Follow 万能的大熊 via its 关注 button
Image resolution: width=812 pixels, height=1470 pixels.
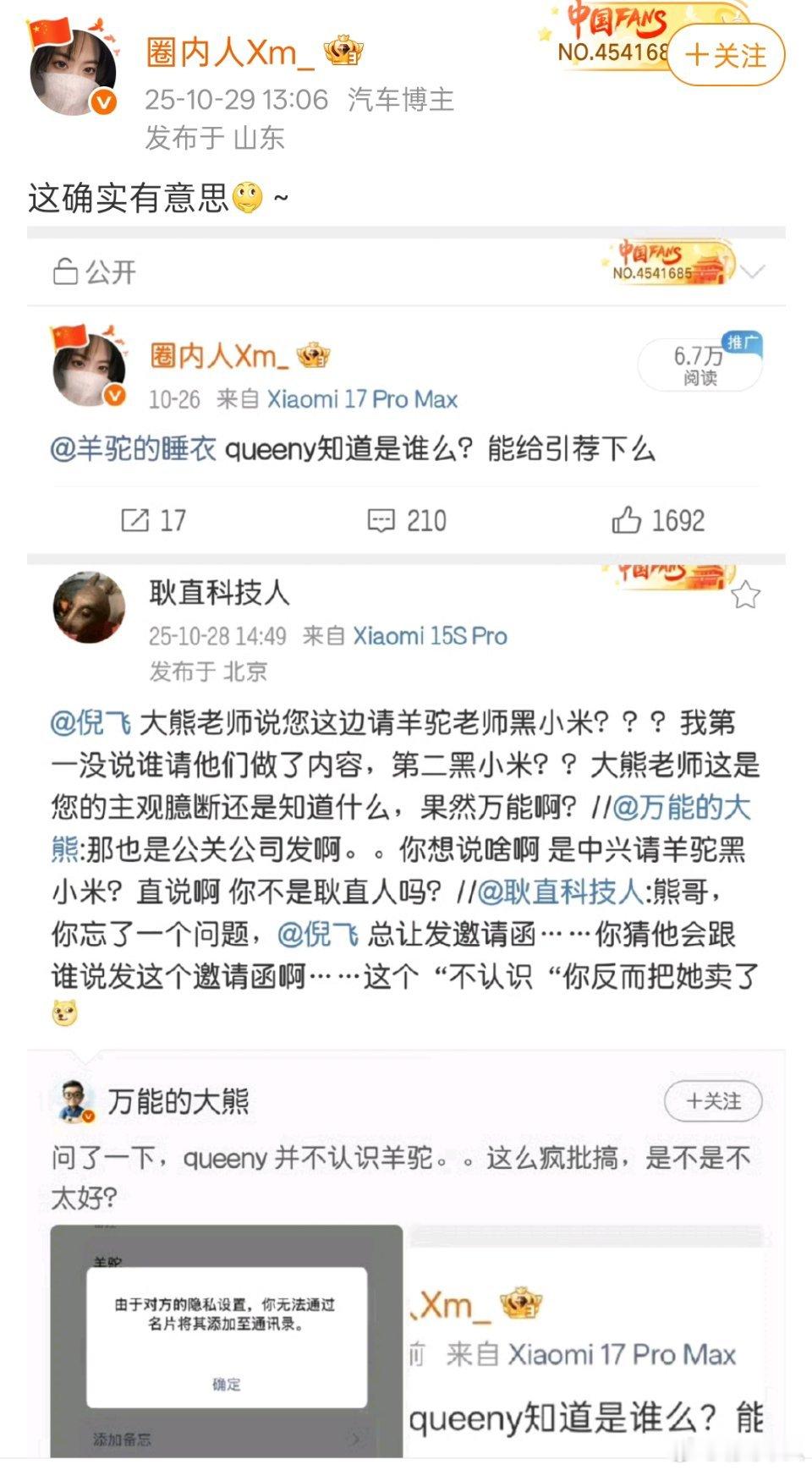[713, 1102]
